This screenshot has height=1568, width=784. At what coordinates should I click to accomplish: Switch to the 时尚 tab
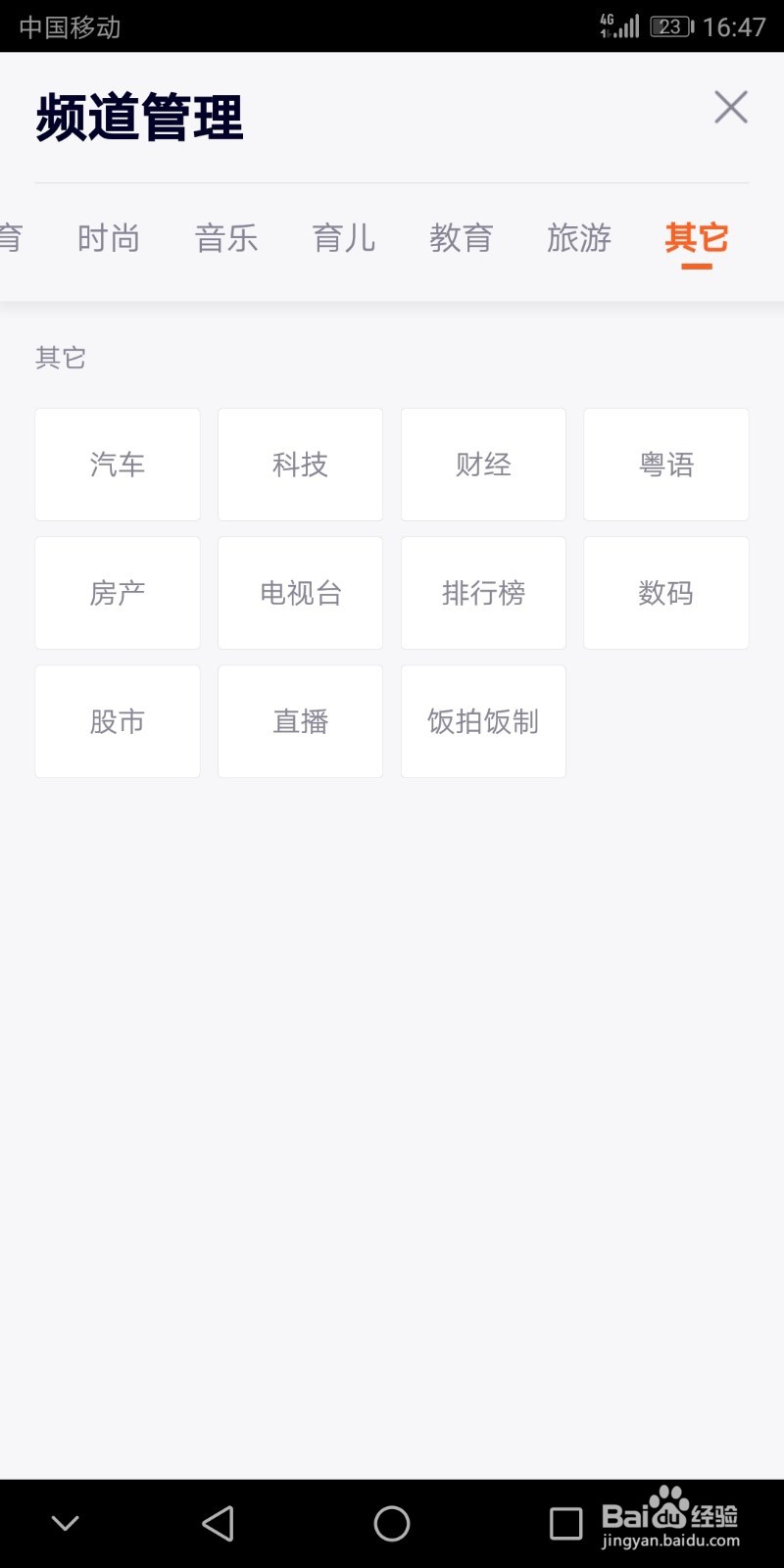pyautogui.click(x=109, y=238)
